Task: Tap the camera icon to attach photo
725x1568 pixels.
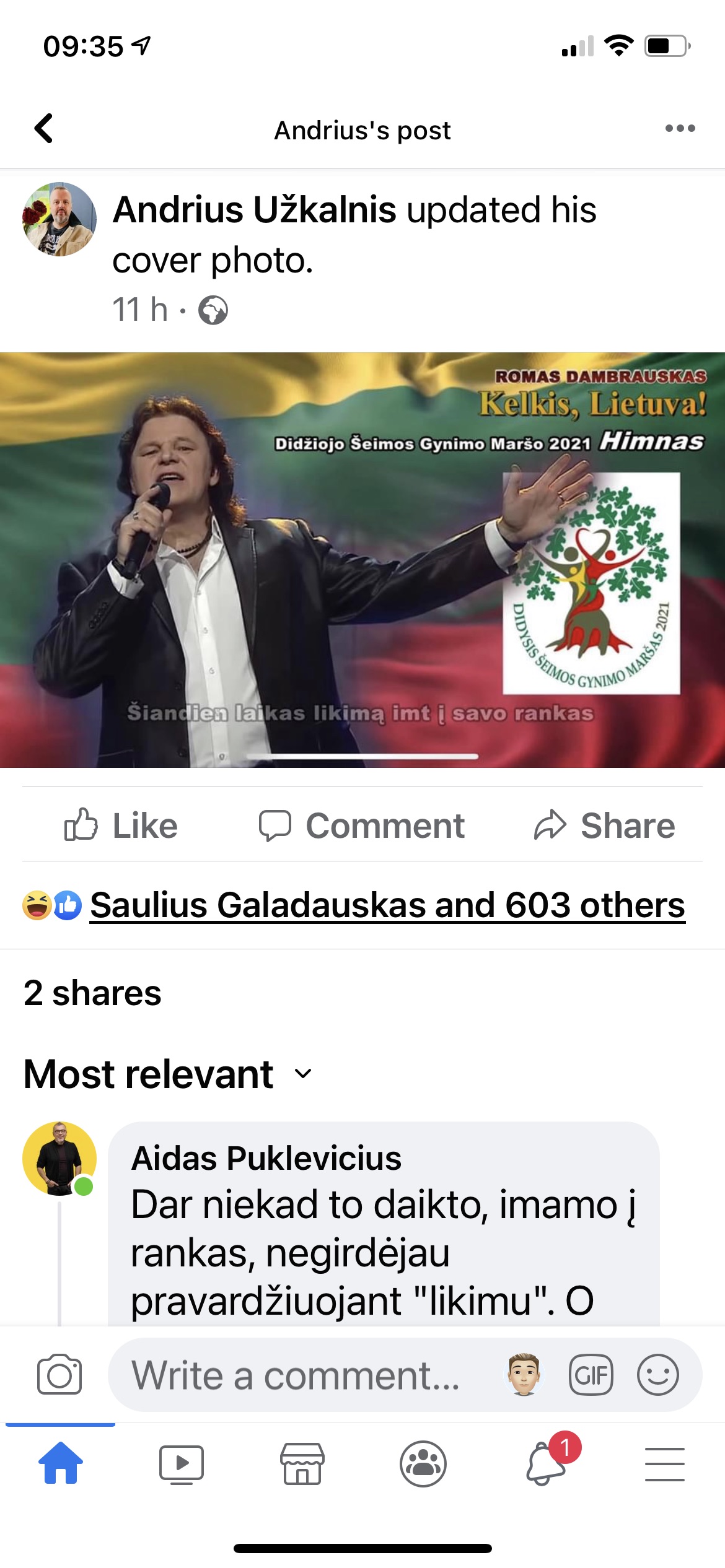Action: click(59, 1375)
